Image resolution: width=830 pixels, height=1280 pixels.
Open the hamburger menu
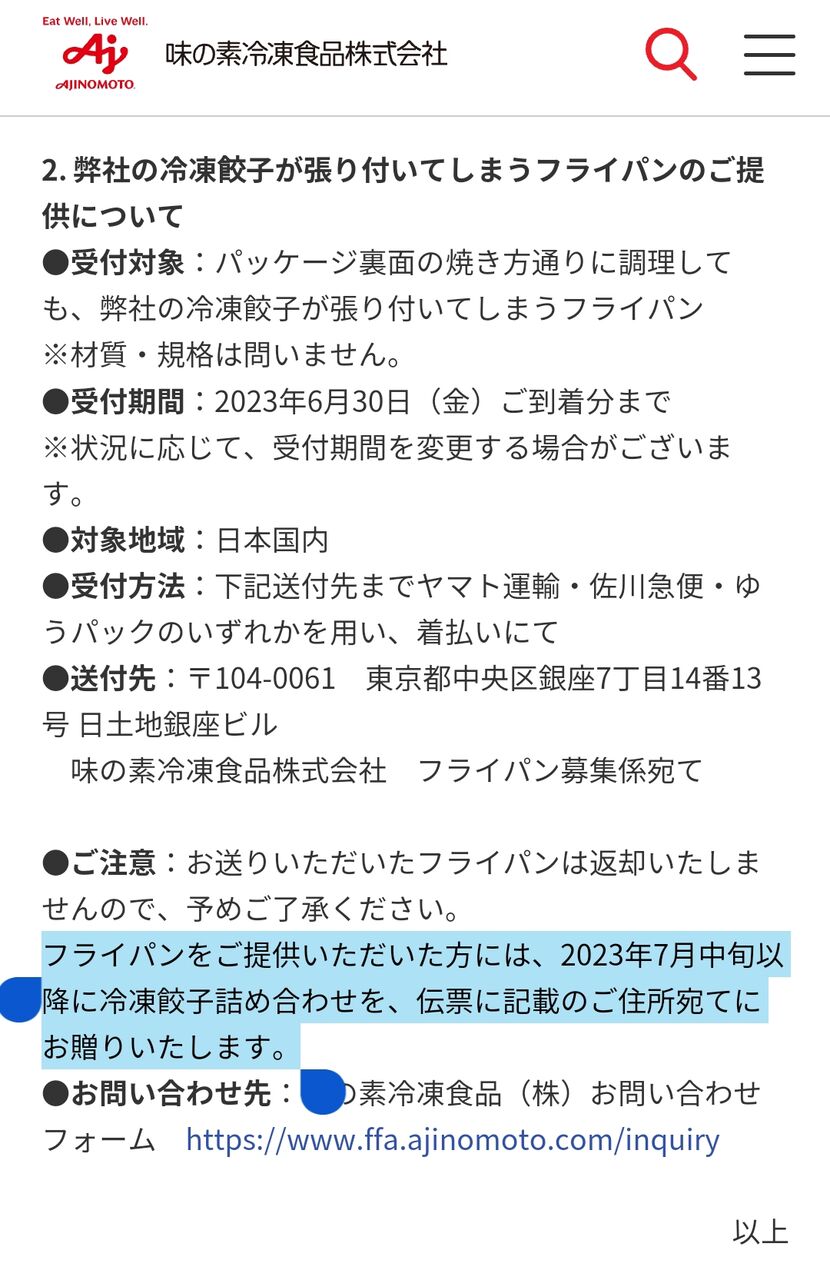coord(769,55)
